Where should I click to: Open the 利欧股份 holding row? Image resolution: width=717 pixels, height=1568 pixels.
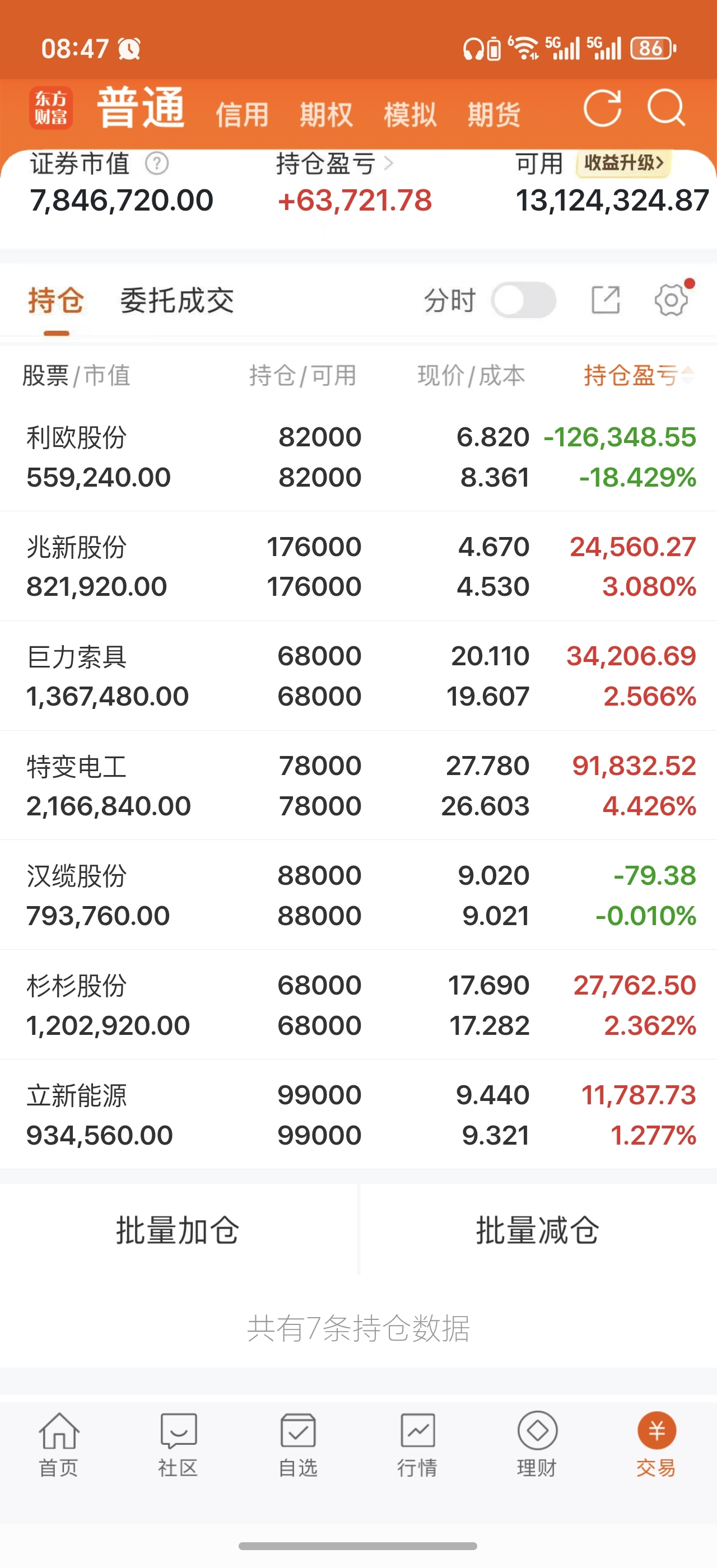coord(358,457)
